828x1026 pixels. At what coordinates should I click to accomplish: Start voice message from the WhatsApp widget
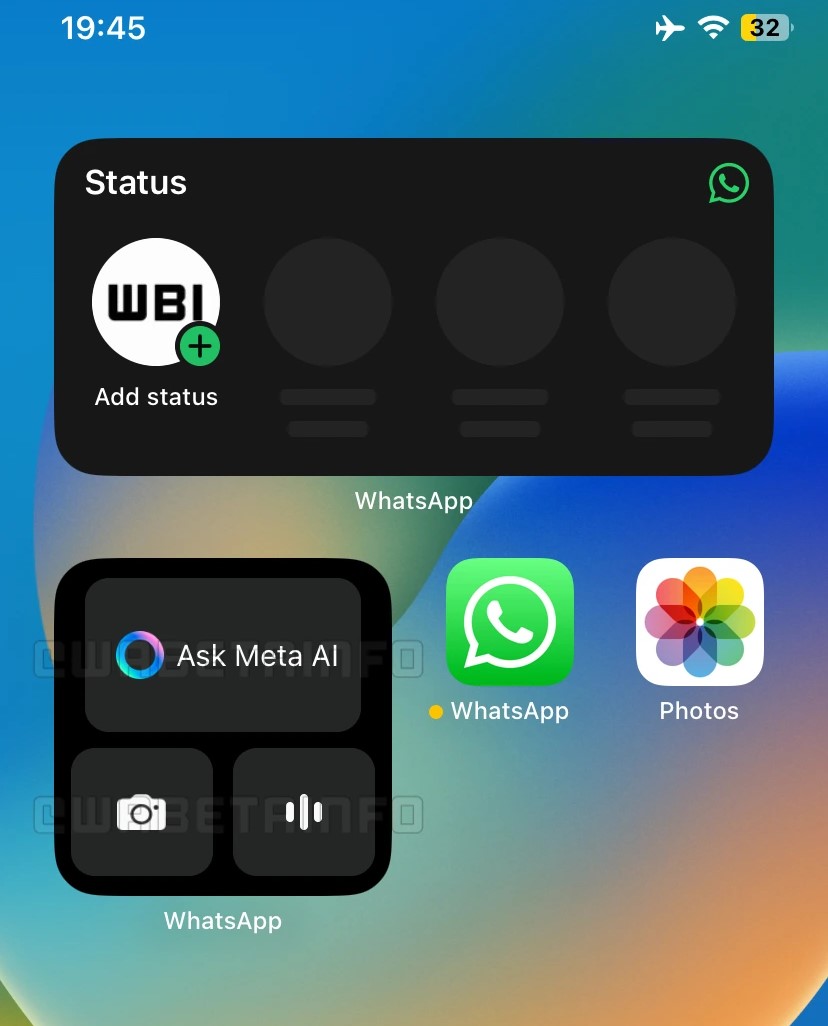click(x=303, y=812)
